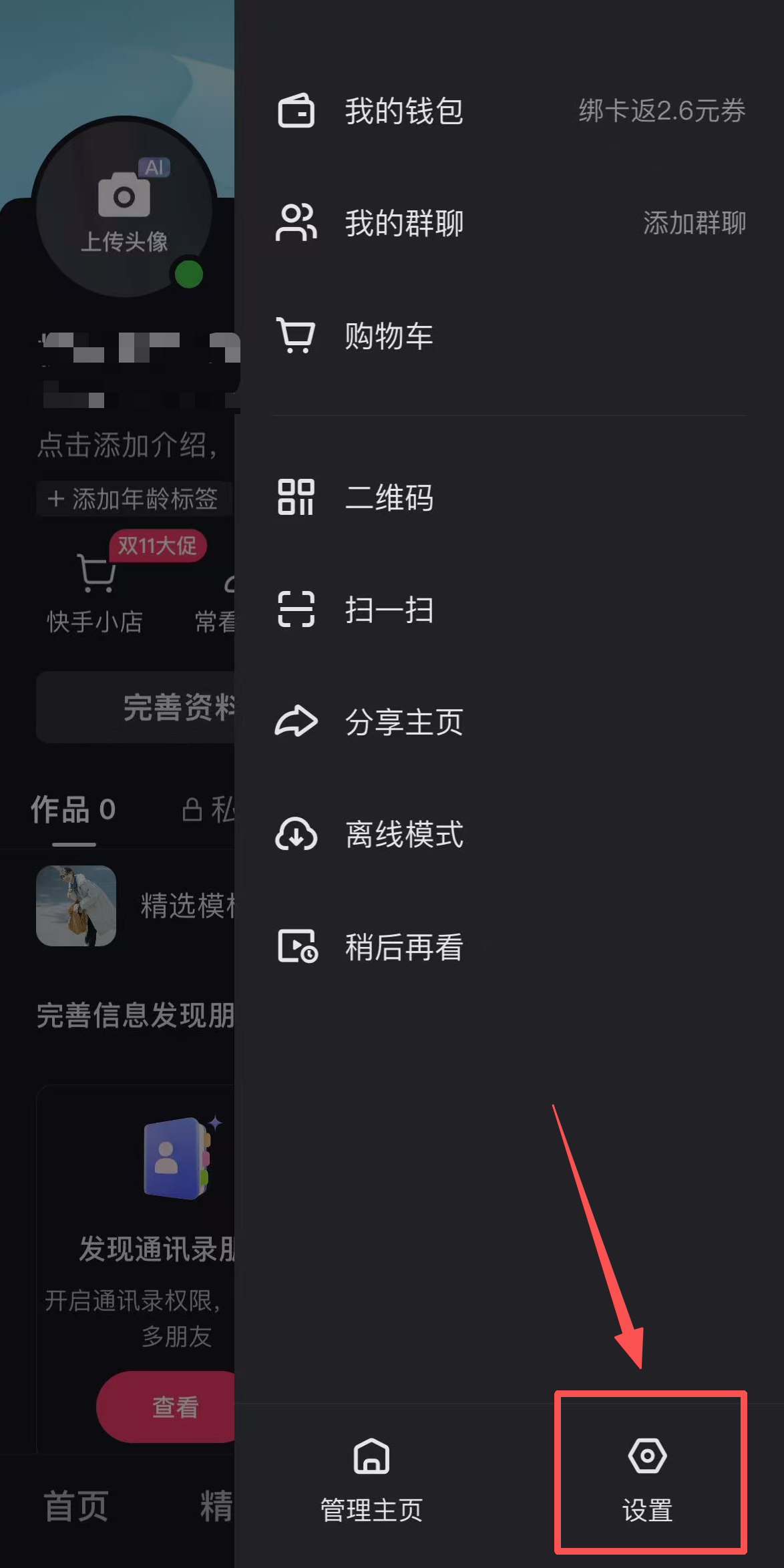The width and height of the screenshot is (784, 1568).
Task: Open 稍后再看 watch later list
Action: [x=403, y=946]
